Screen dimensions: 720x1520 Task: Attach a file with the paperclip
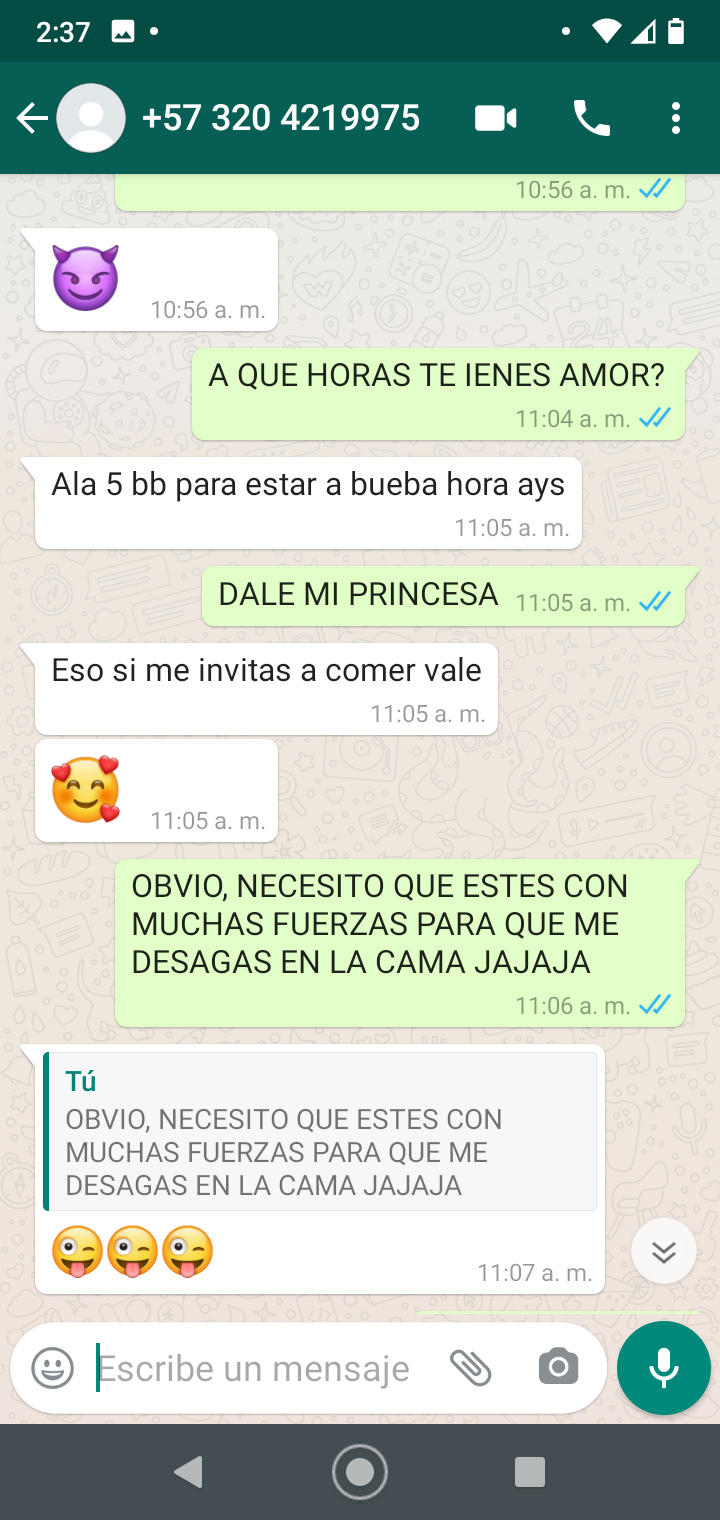(470, 1368)
